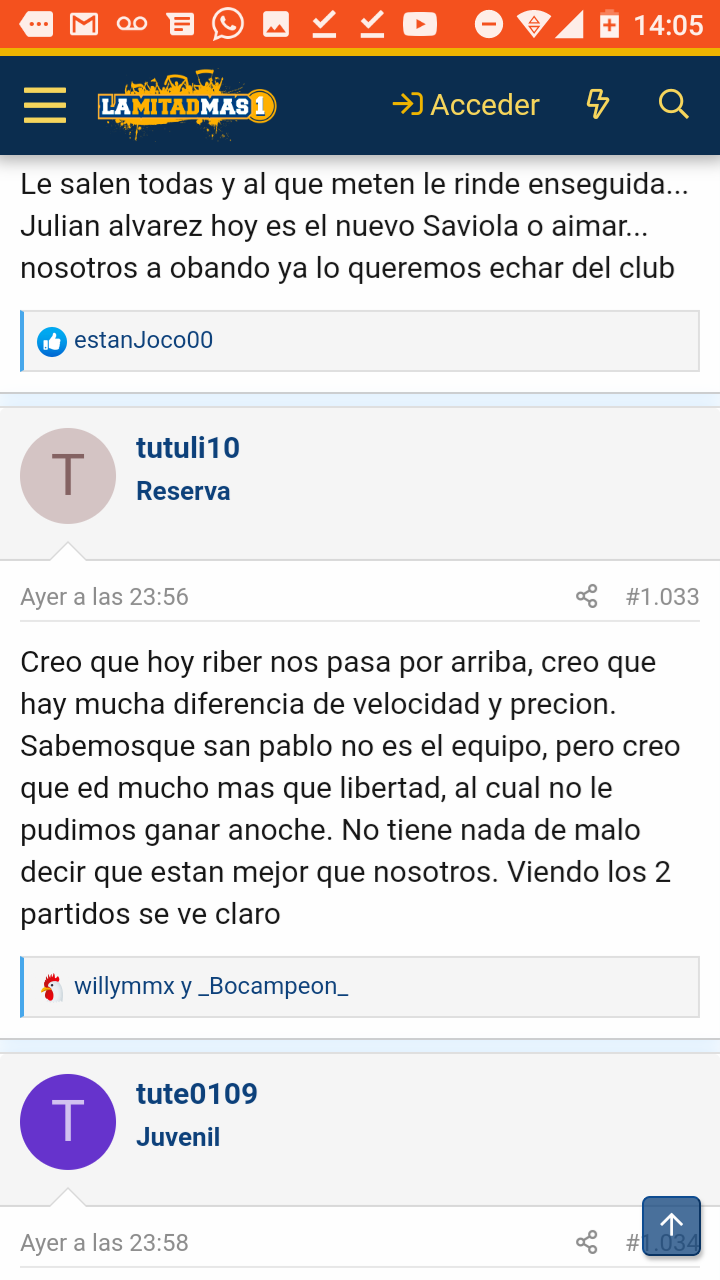View estanJoco00's profile from reactions
The width and height of the screenshot is (720, 1280).
pos(143,340)
